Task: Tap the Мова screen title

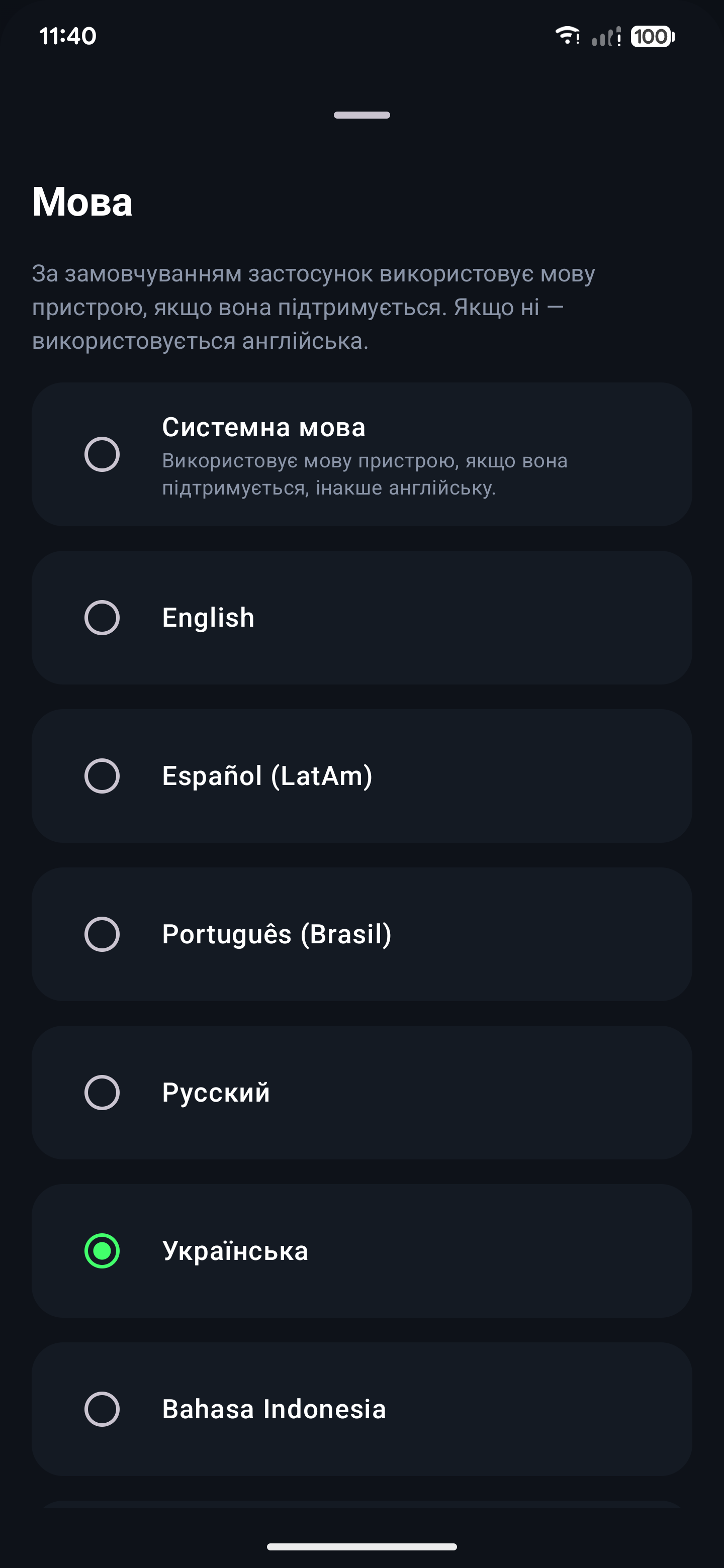Action: coord(83,202)
